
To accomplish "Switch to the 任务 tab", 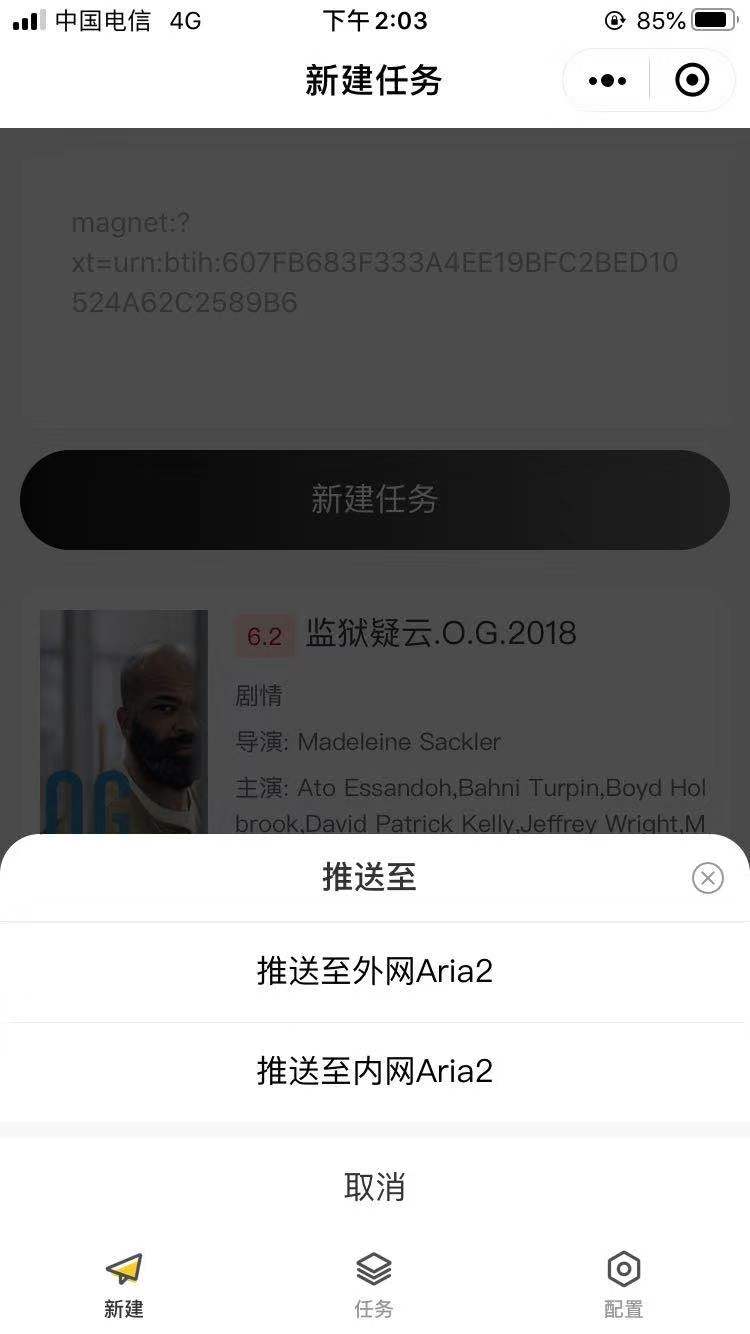I will [374, 1284].
